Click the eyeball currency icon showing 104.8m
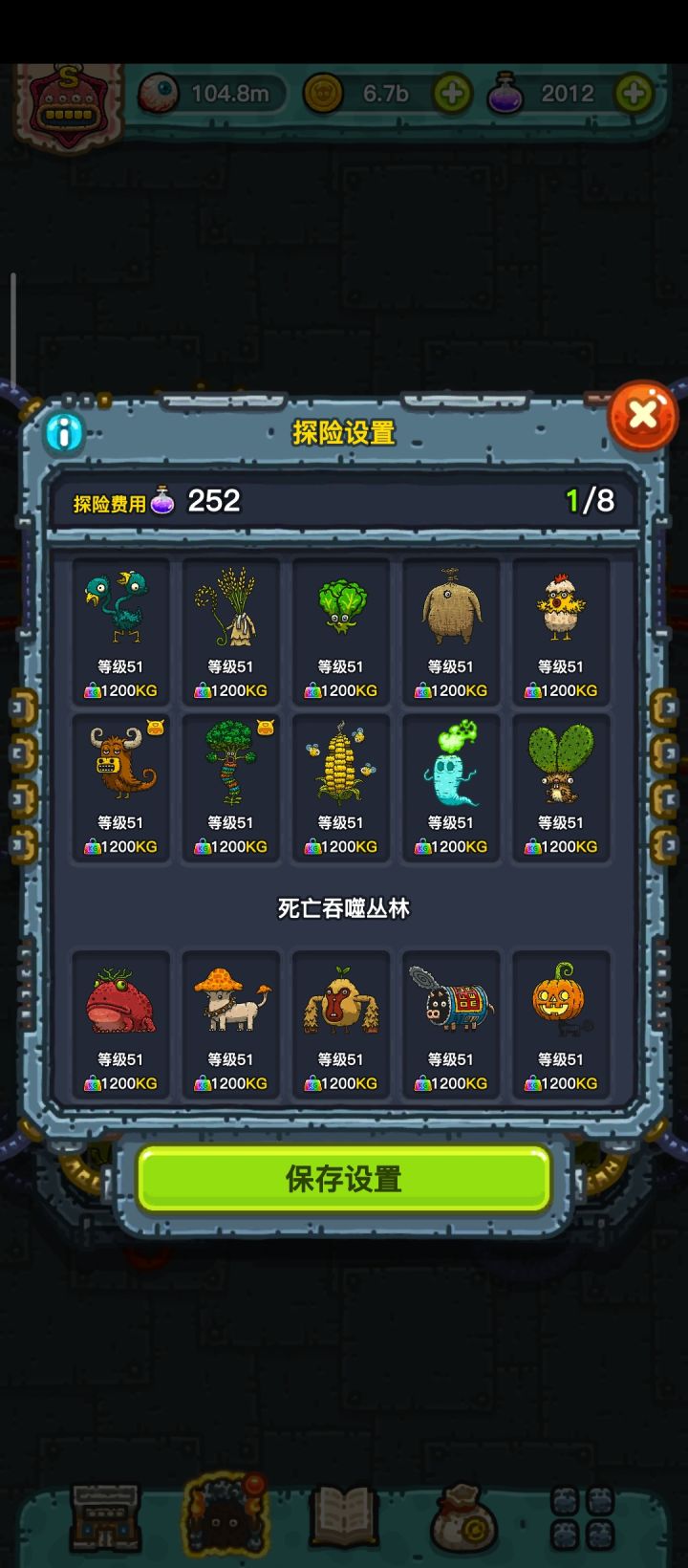Image resolution: width=688 pixels, height=1568 pixels. click(x=162, y=91)
